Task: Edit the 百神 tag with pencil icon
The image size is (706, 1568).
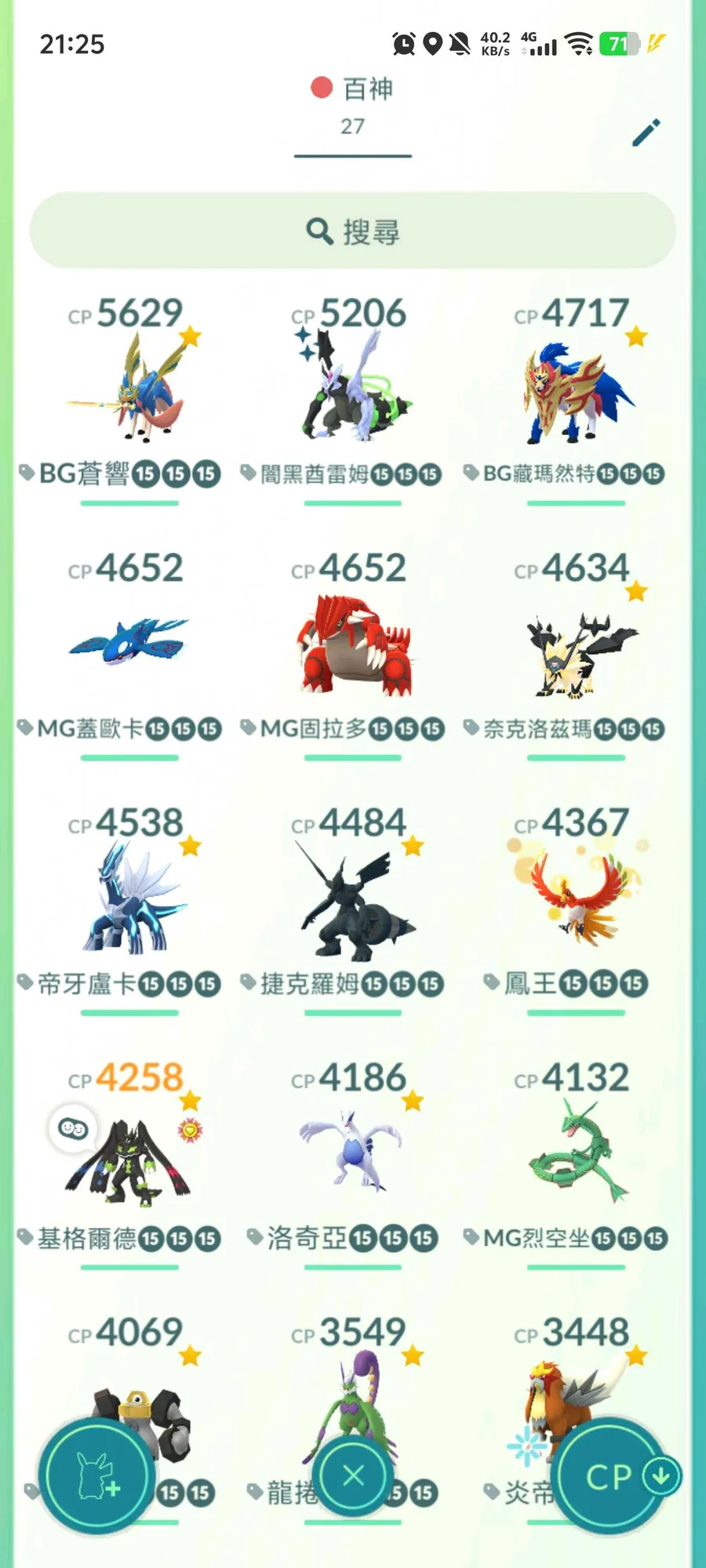Action: pyautogui.click(x=646, y=132)
